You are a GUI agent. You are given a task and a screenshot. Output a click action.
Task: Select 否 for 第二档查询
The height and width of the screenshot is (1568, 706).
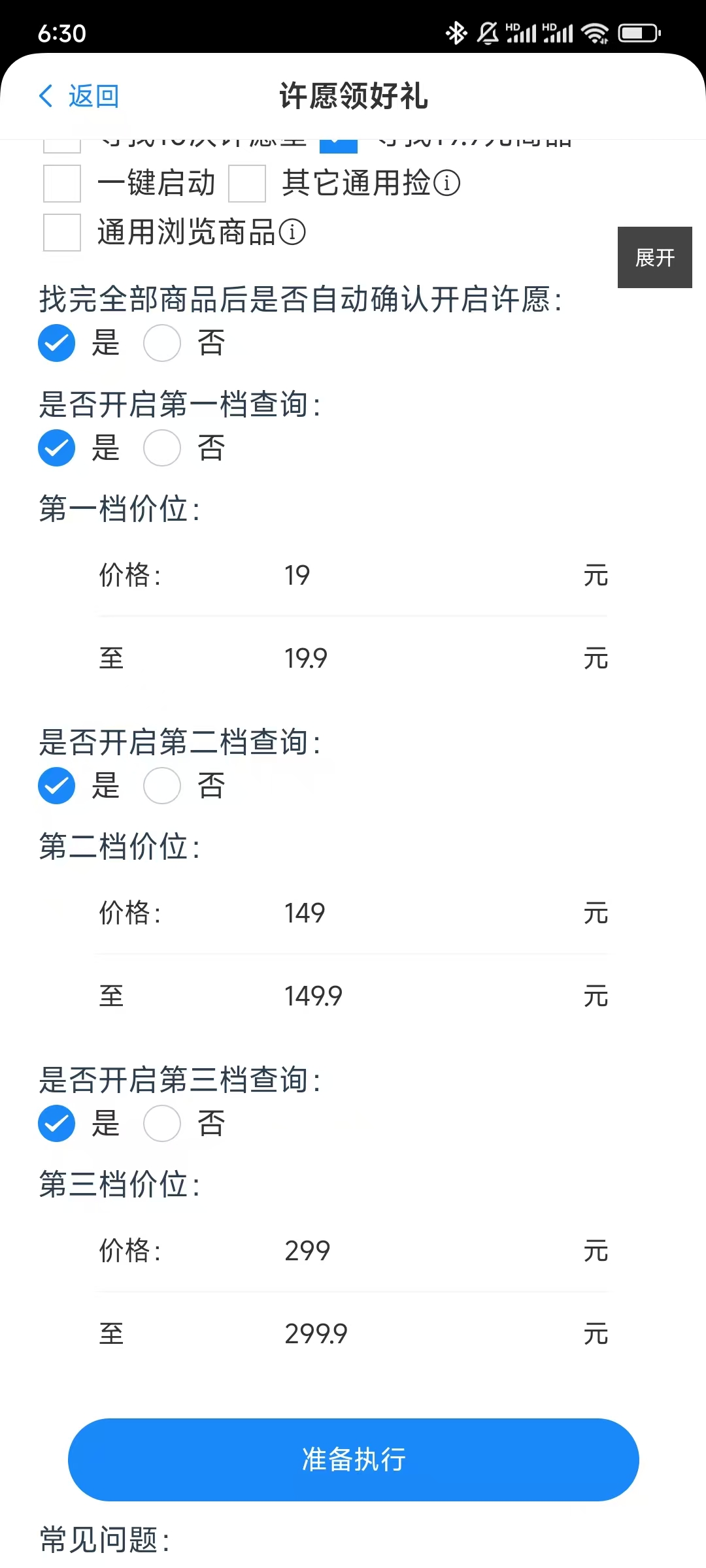162,785
